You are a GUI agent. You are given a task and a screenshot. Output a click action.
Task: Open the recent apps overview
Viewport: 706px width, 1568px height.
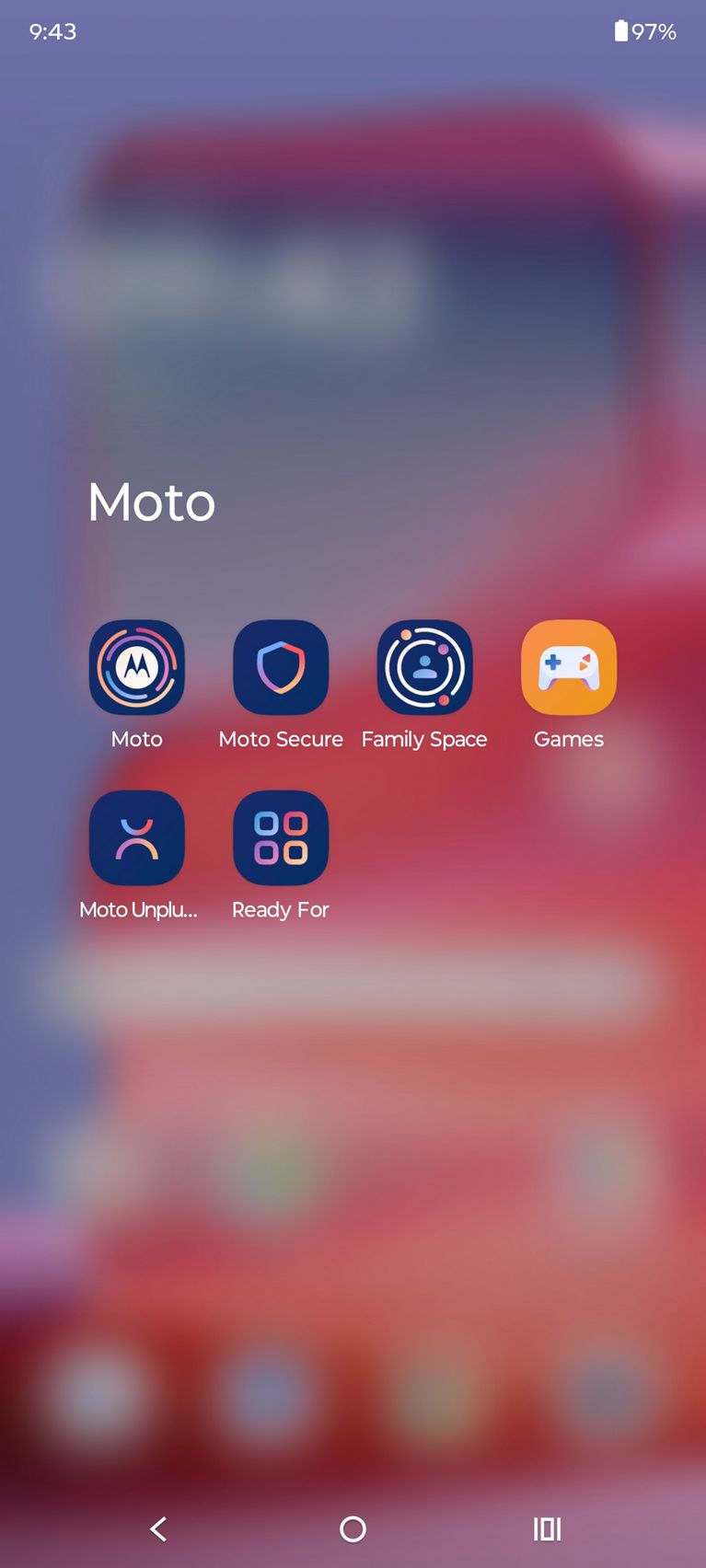547,1528
